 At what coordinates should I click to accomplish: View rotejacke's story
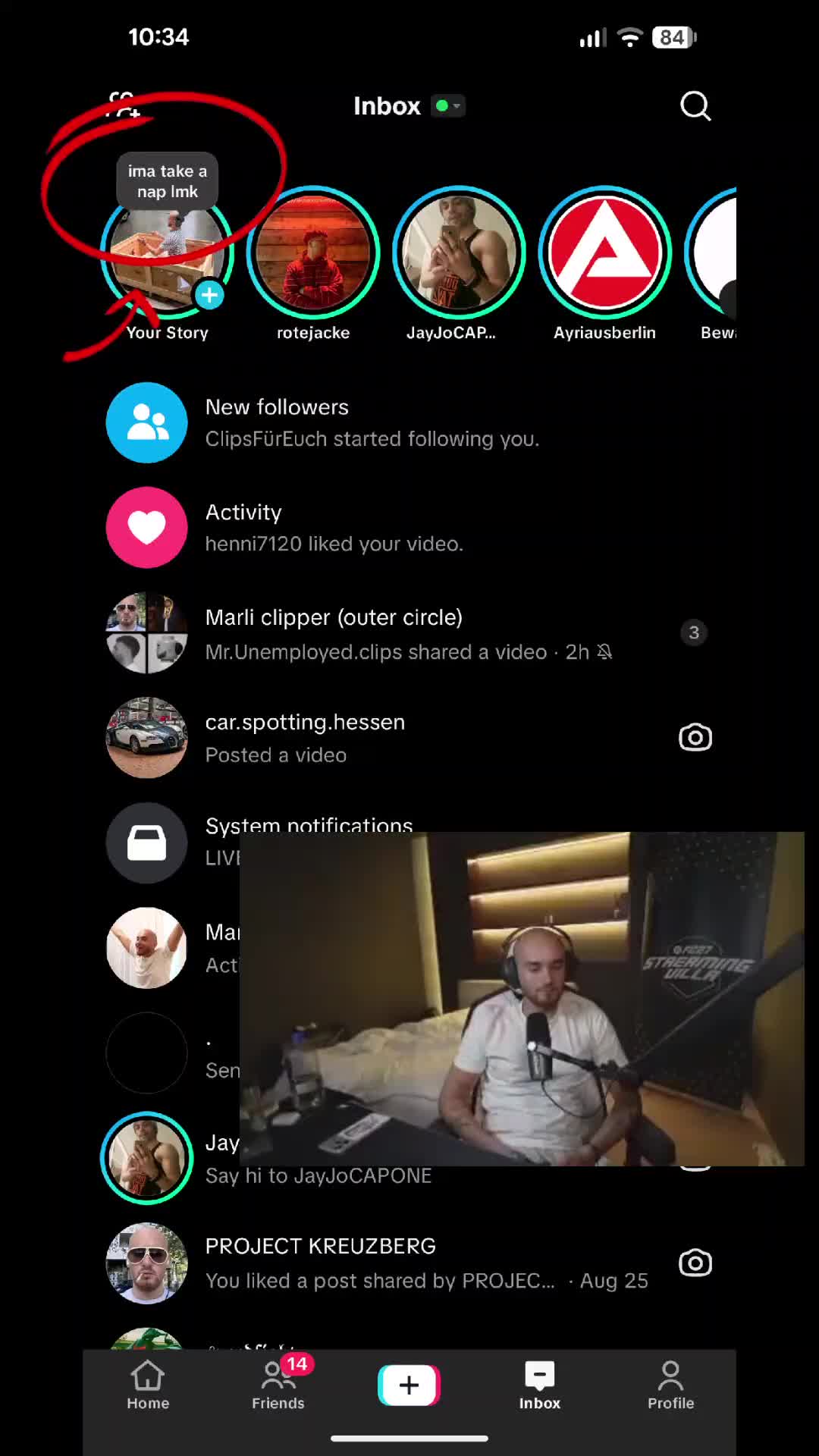[313, 253]
